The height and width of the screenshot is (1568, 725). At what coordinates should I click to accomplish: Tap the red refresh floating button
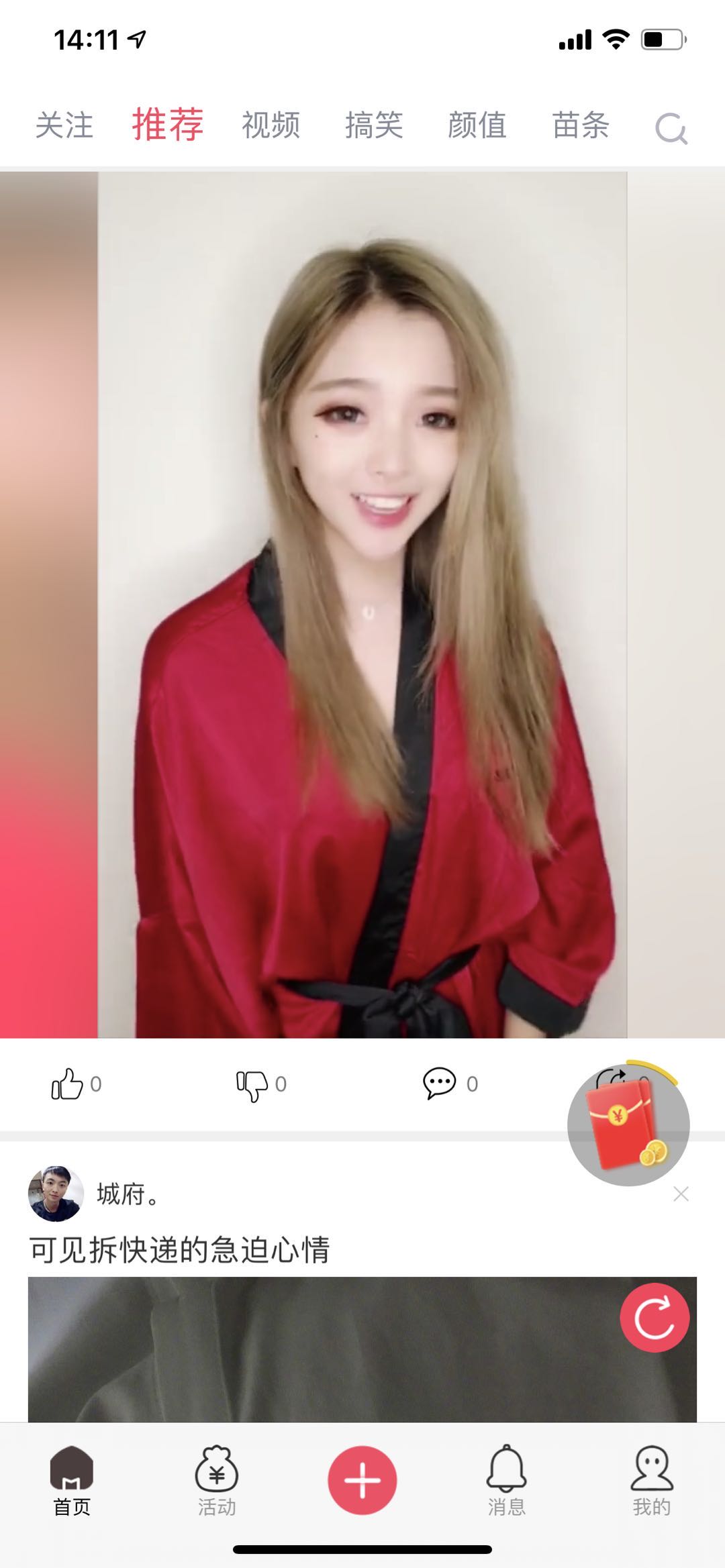click(x=655, y=1318)
